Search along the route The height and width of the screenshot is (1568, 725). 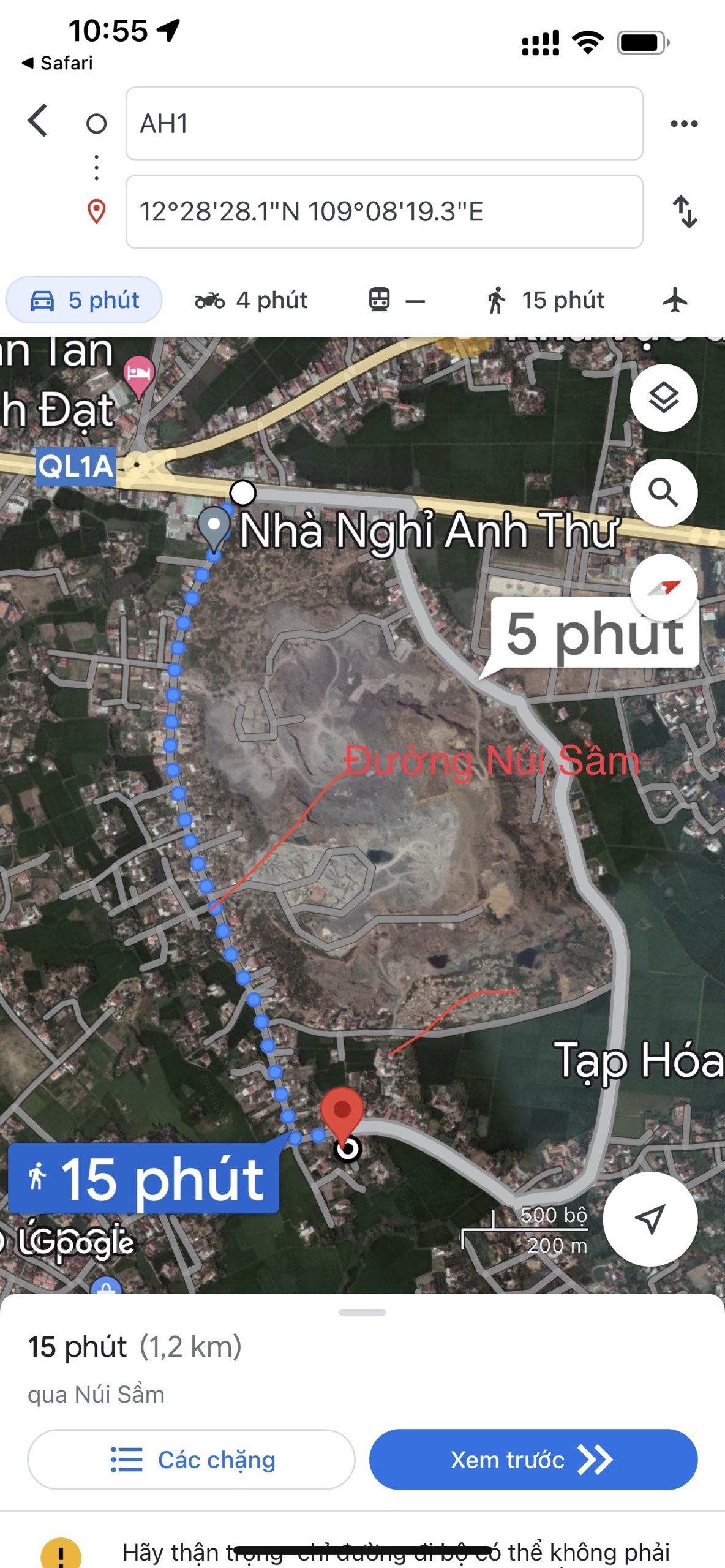663,492
